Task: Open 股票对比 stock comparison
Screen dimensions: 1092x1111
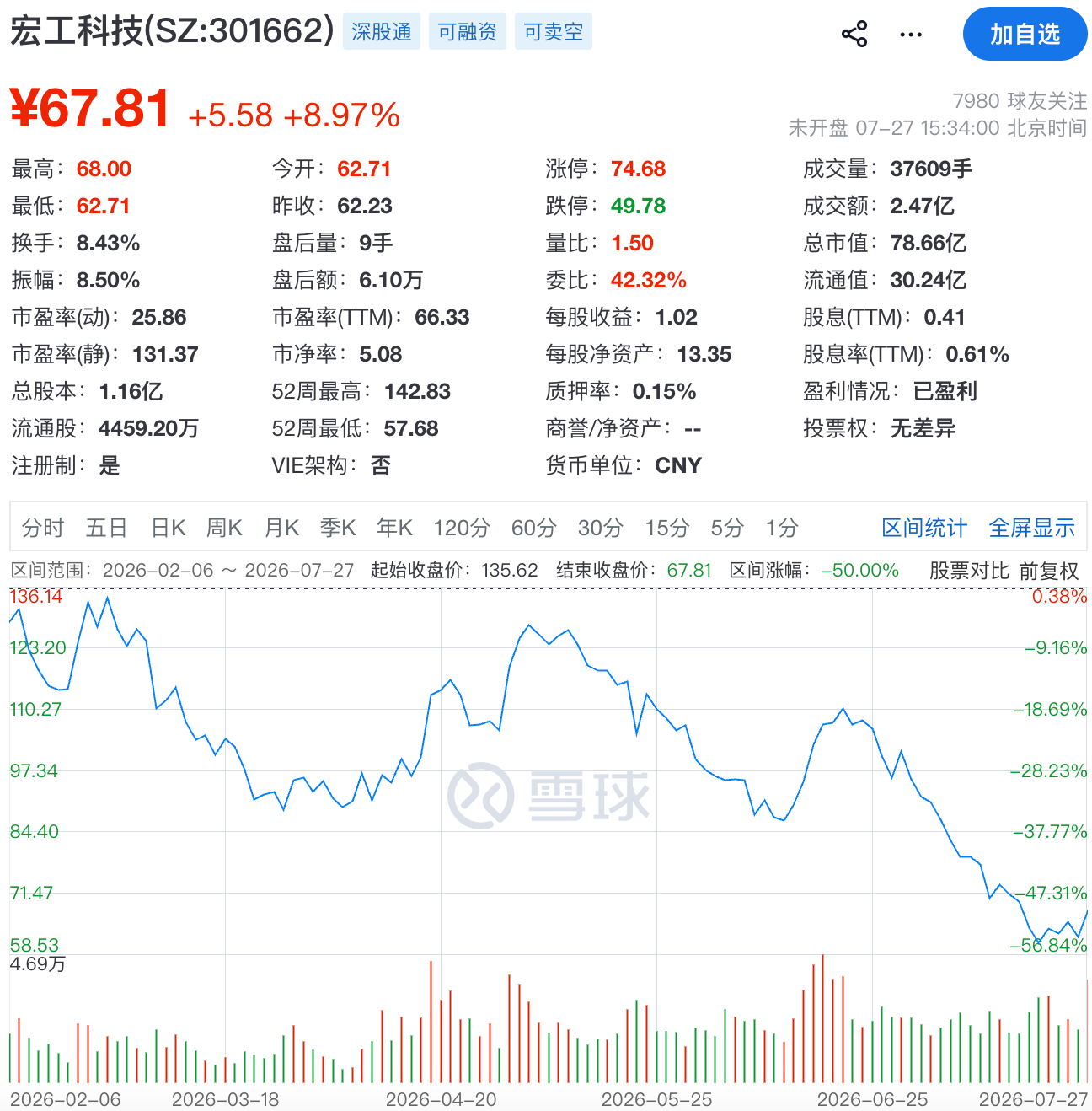Action: 969,571
